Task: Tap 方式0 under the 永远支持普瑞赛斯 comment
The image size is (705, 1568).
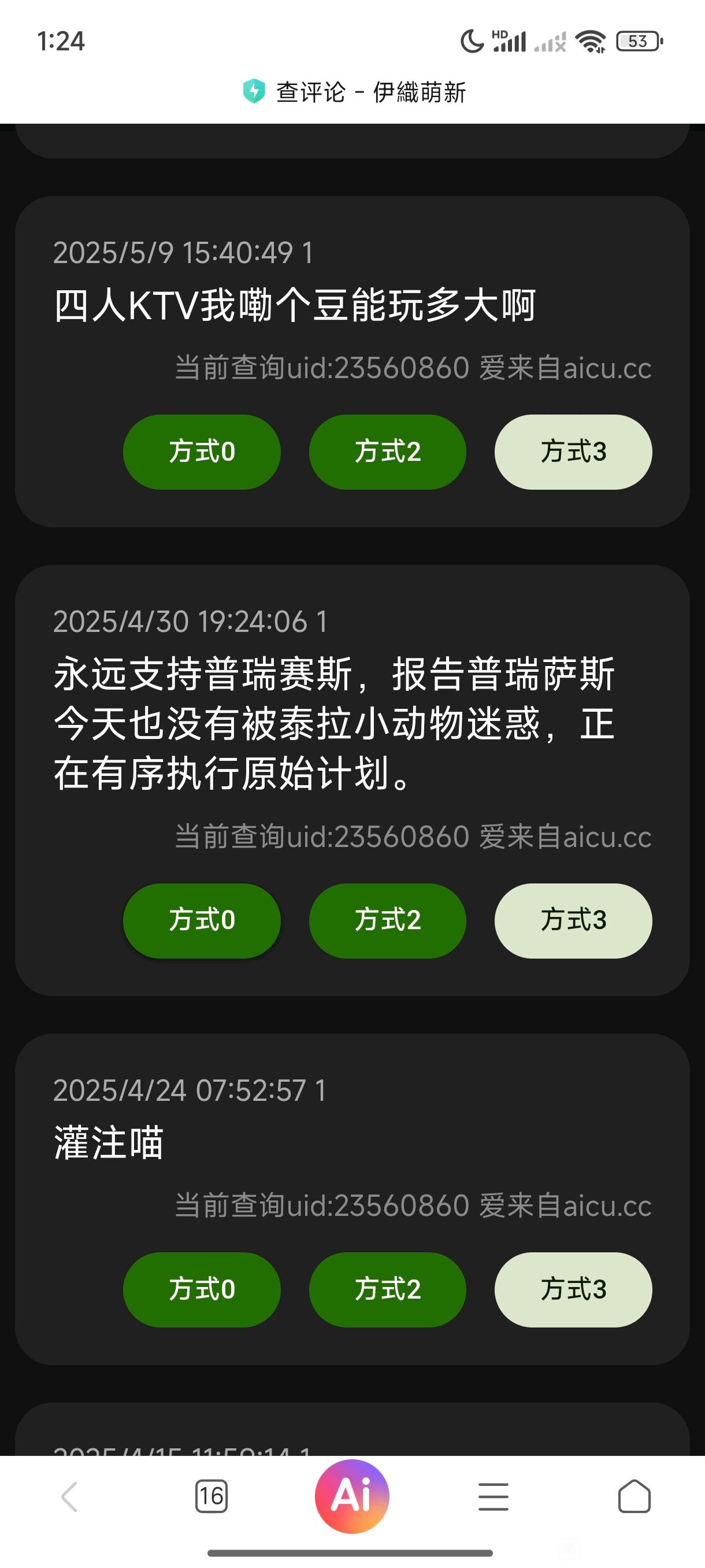Action: (x=201, y=920)
